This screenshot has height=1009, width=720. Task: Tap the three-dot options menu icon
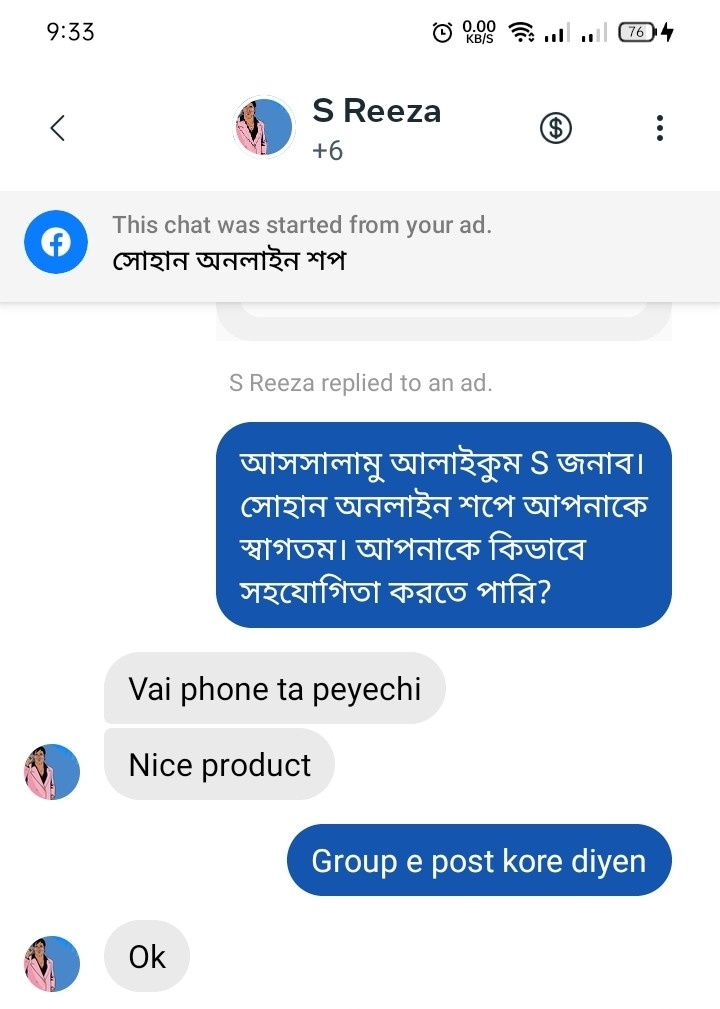[x=659, y=128]
